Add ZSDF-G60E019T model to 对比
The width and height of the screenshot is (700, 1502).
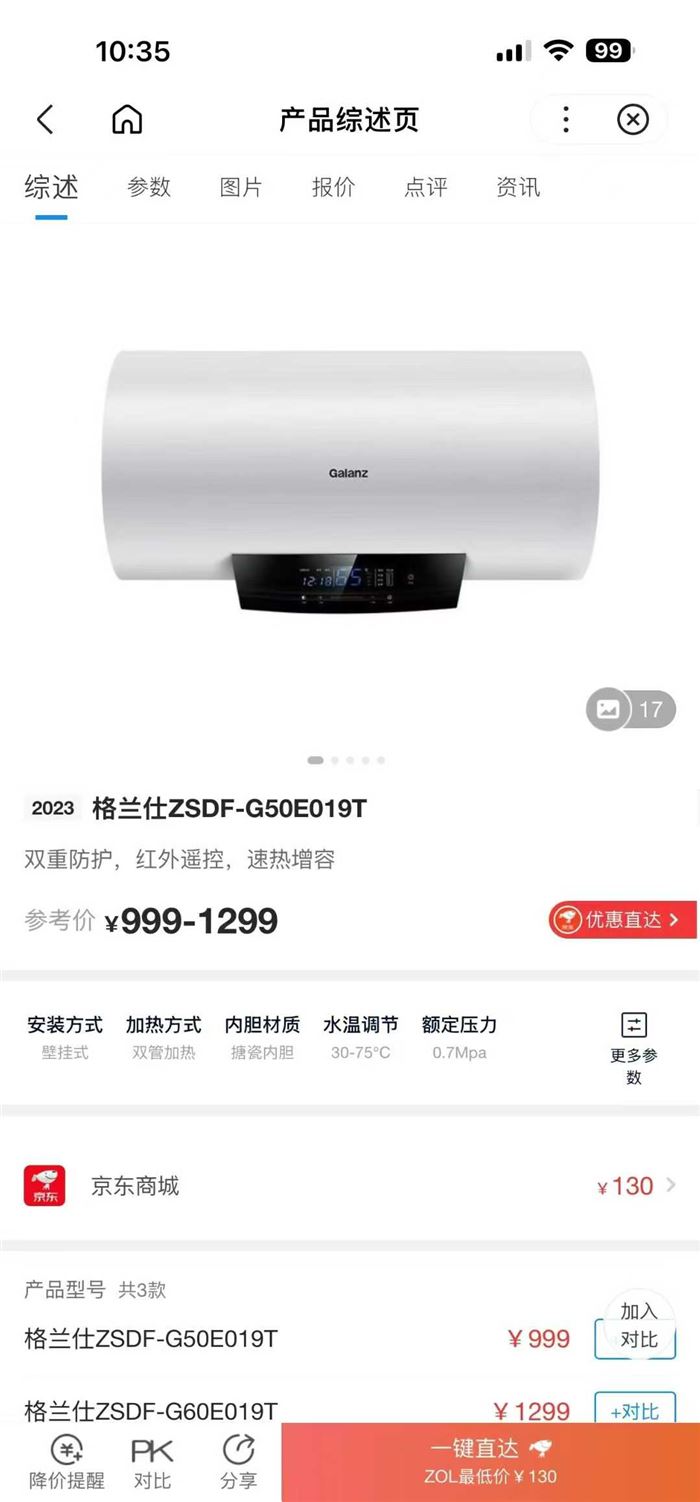(635, 1410)
